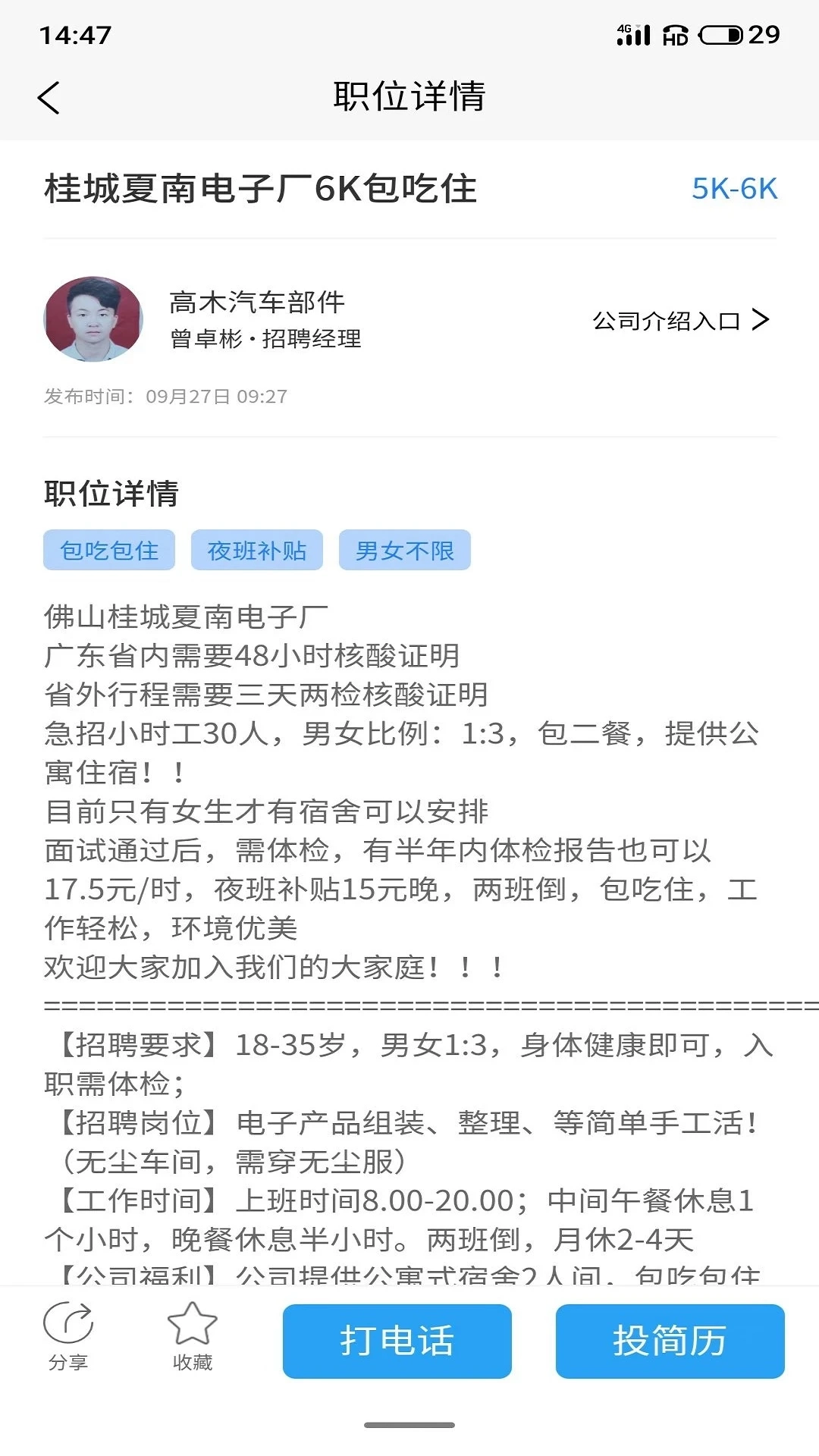
Task: Toggle the 男女不限 benefit tag
Action: (404, 551)
